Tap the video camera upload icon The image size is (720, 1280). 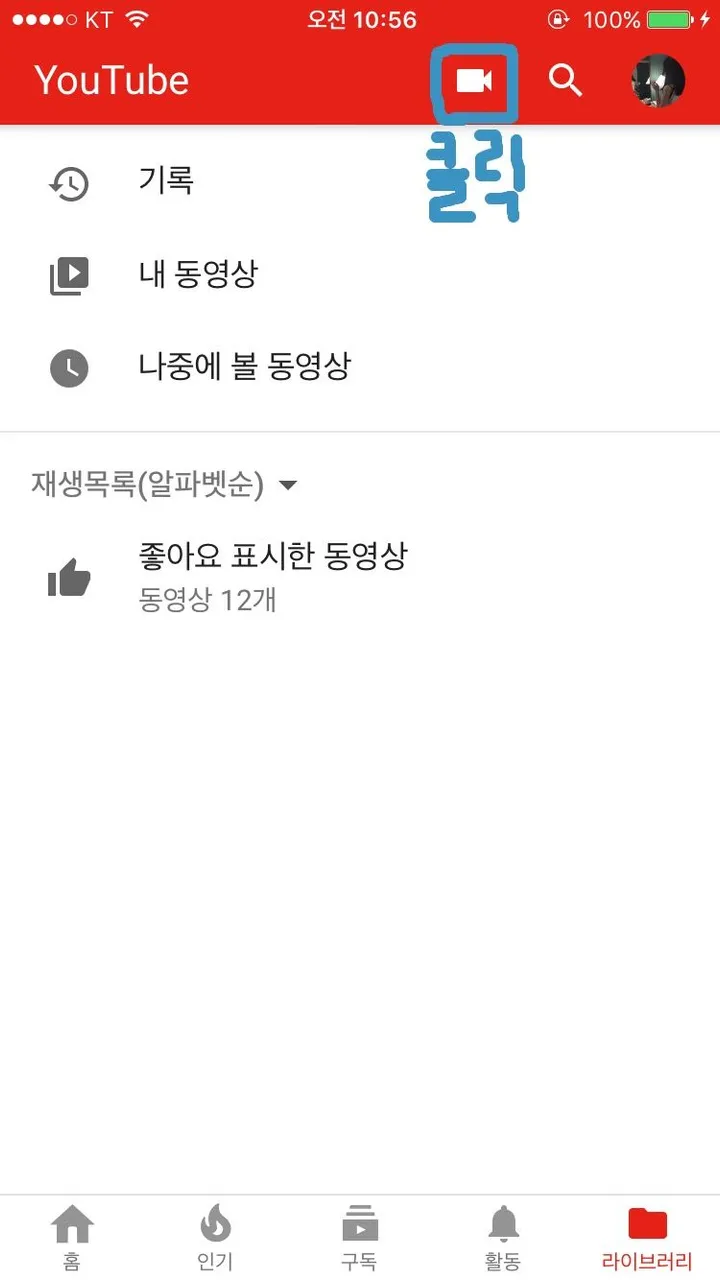(474, 81)
